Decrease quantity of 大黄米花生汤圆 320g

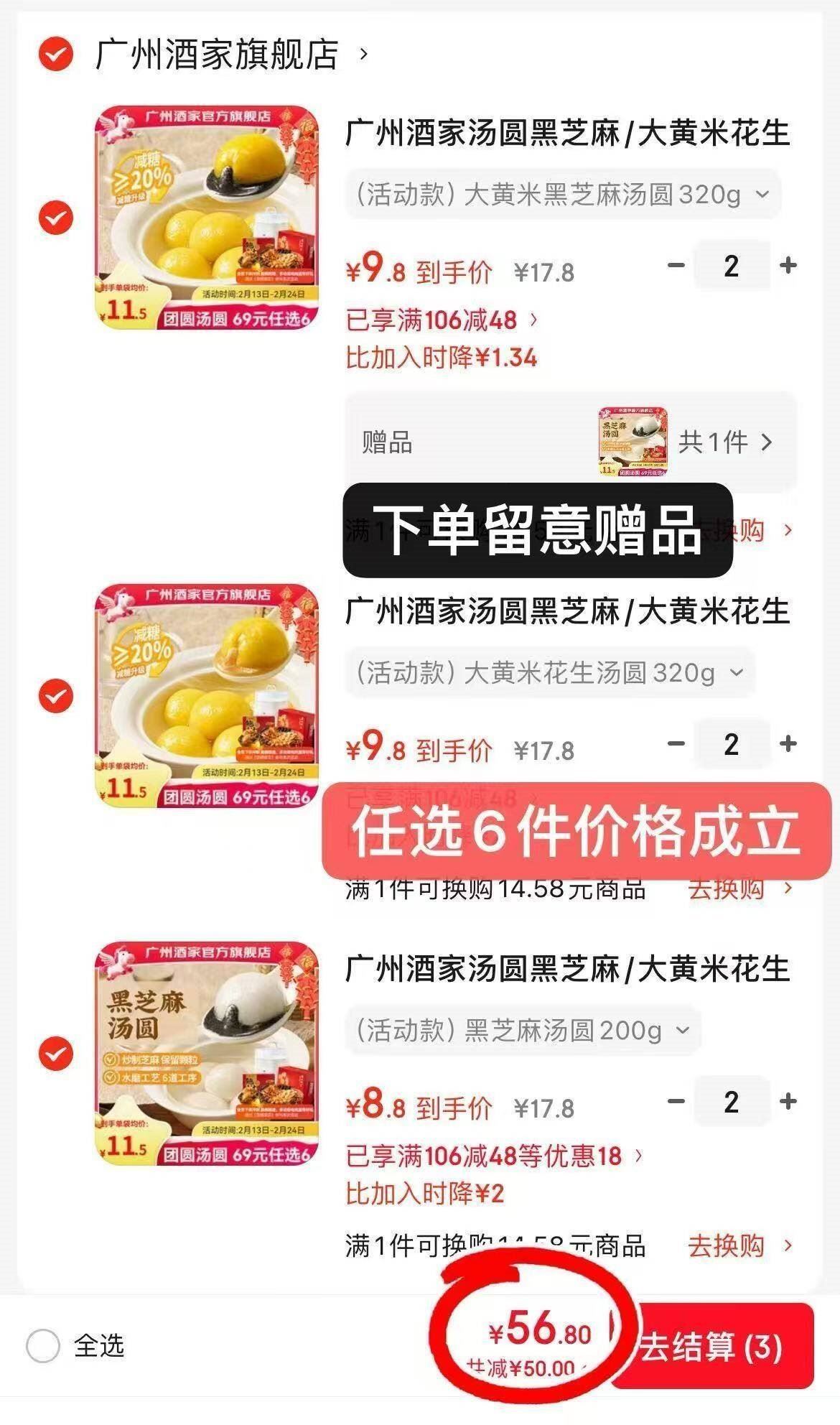[x=676, y=744]
